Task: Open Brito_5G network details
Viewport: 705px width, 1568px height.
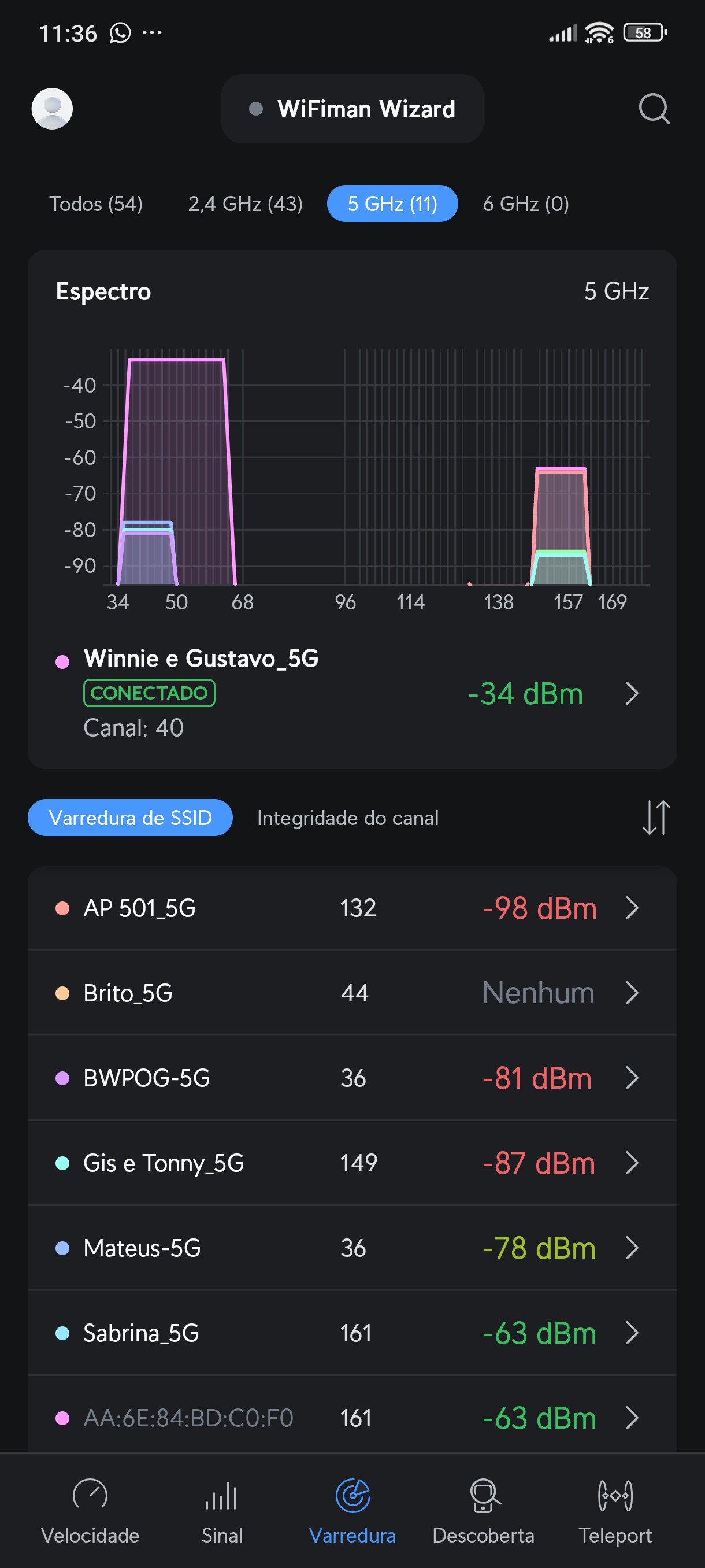Action: tap(352, 993)
